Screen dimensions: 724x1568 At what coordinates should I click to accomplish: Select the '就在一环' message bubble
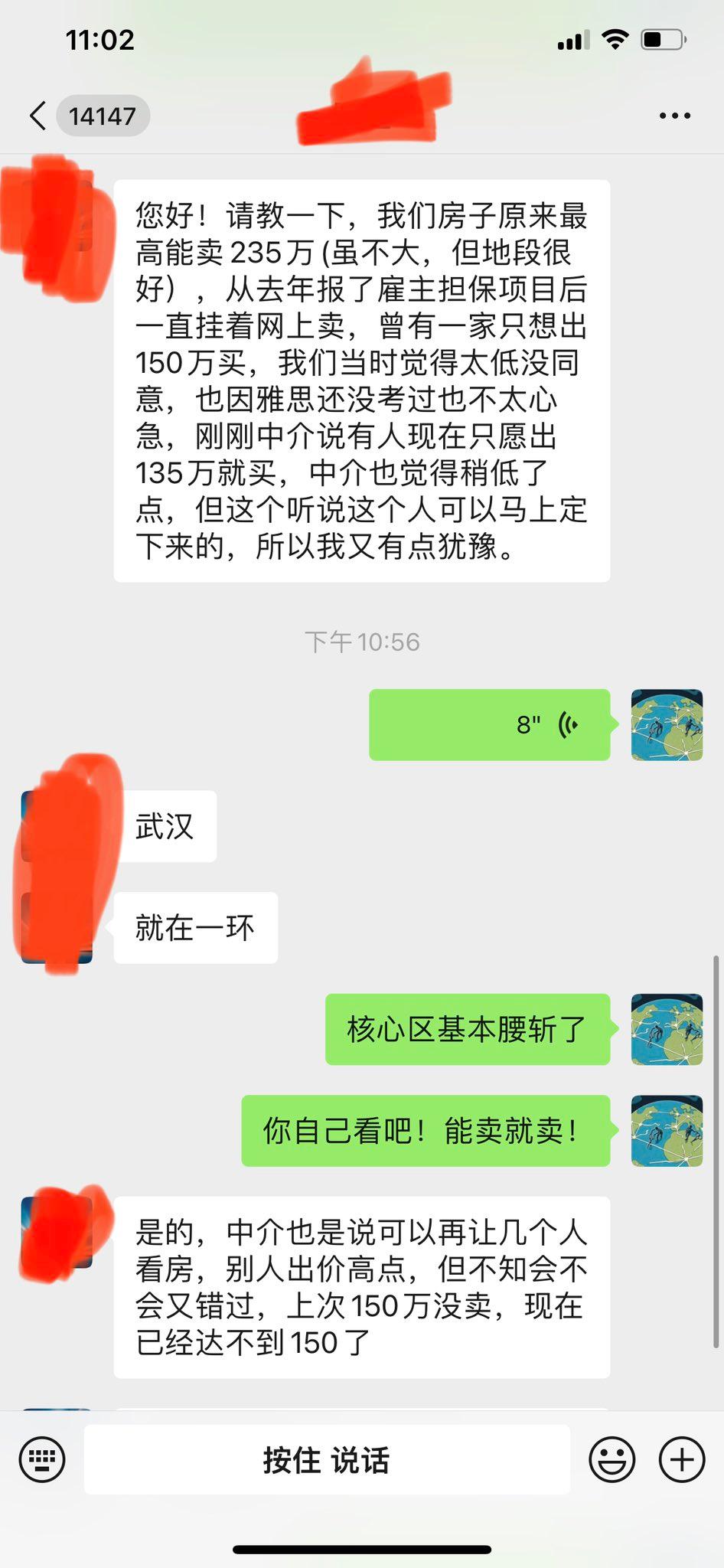point(195,928)
